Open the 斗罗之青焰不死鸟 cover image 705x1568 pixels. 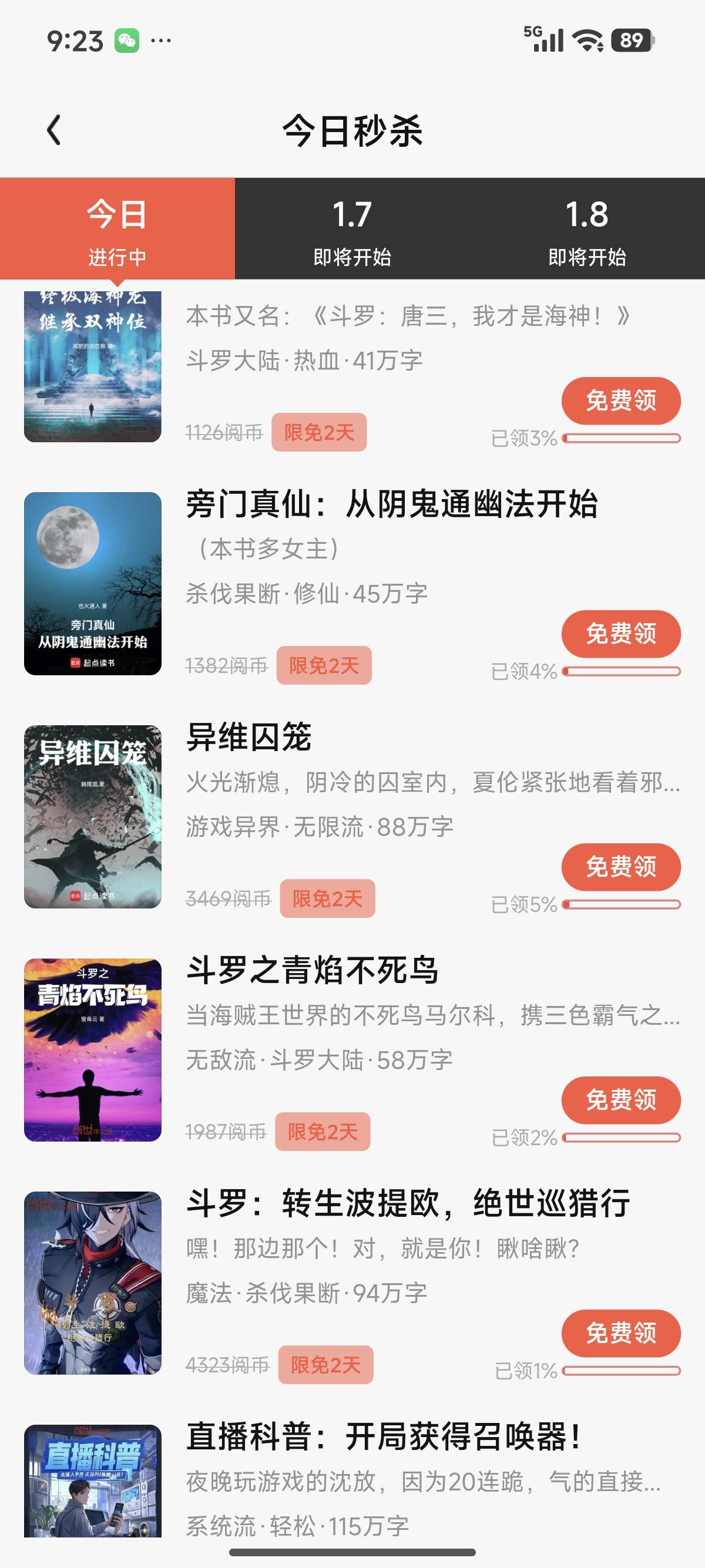pos(93,1050)
